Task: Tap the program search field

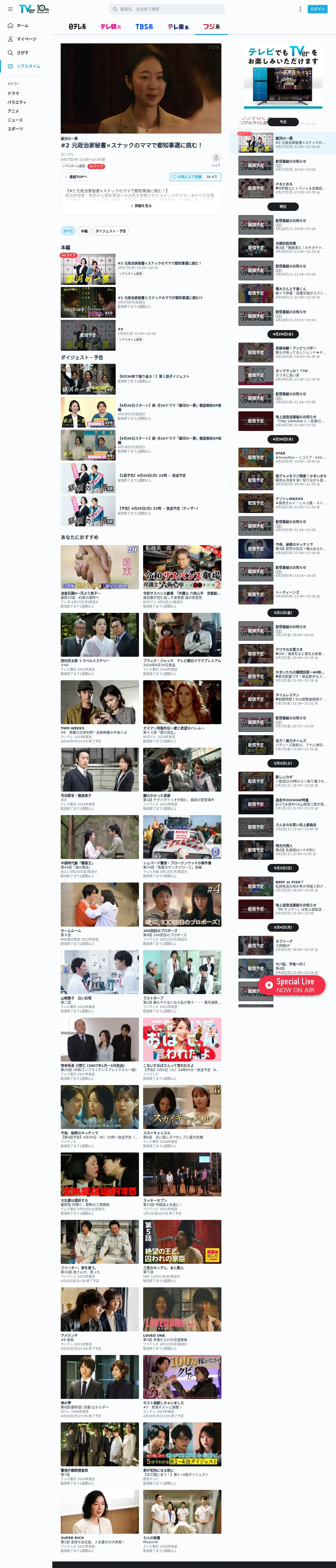Action: click(x=166, y=9)
